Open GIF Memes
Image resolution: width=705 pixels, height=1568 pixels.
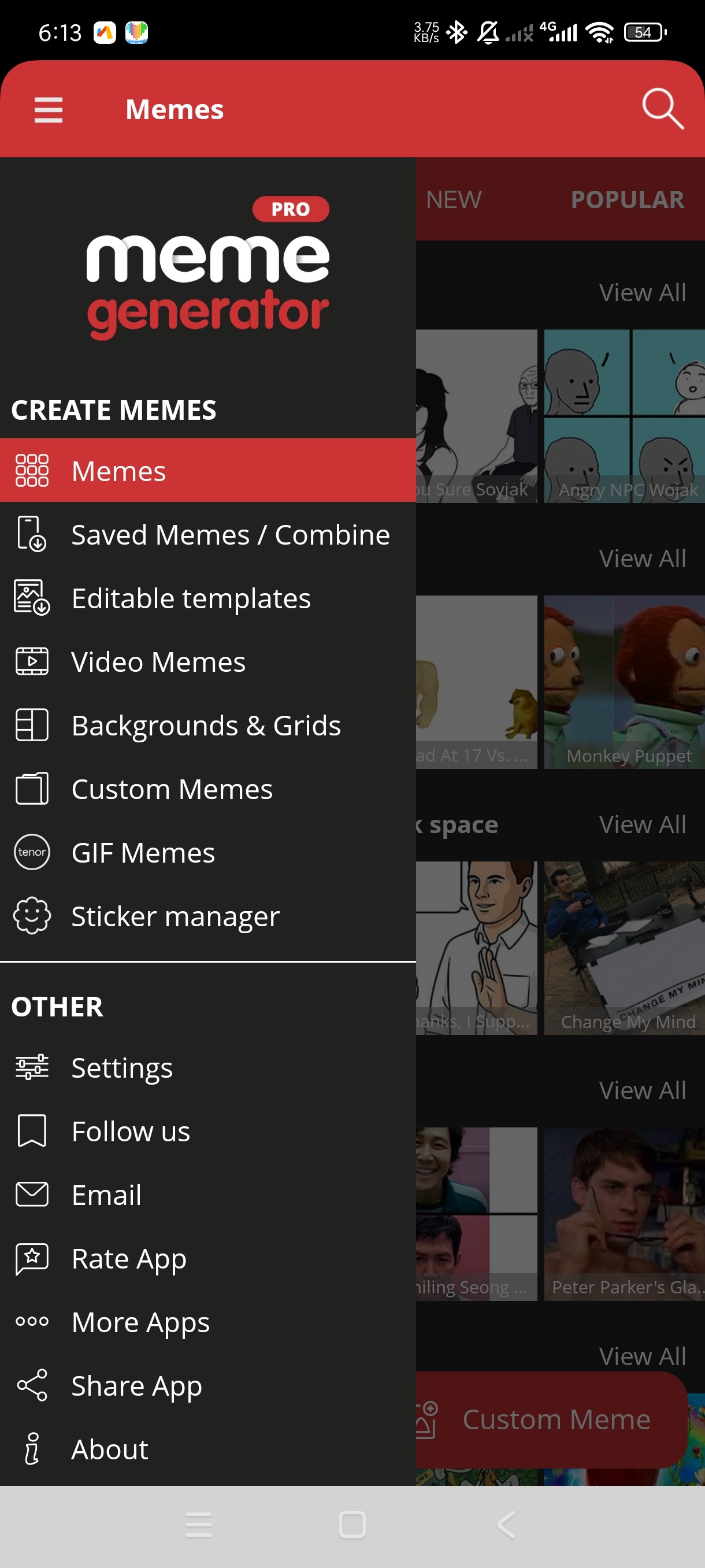click(208, 852)
